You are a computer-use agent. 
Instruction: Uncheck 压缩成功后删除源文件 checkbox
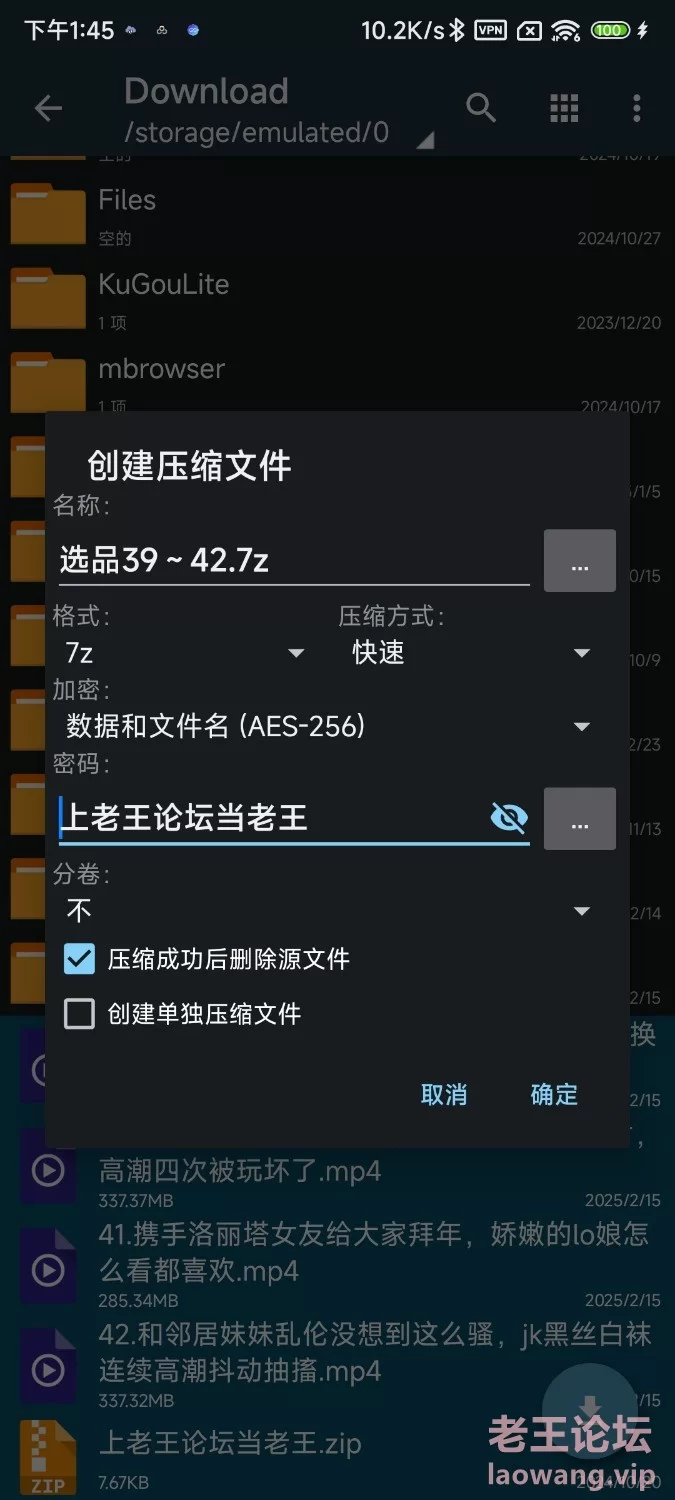coord(79,959)
